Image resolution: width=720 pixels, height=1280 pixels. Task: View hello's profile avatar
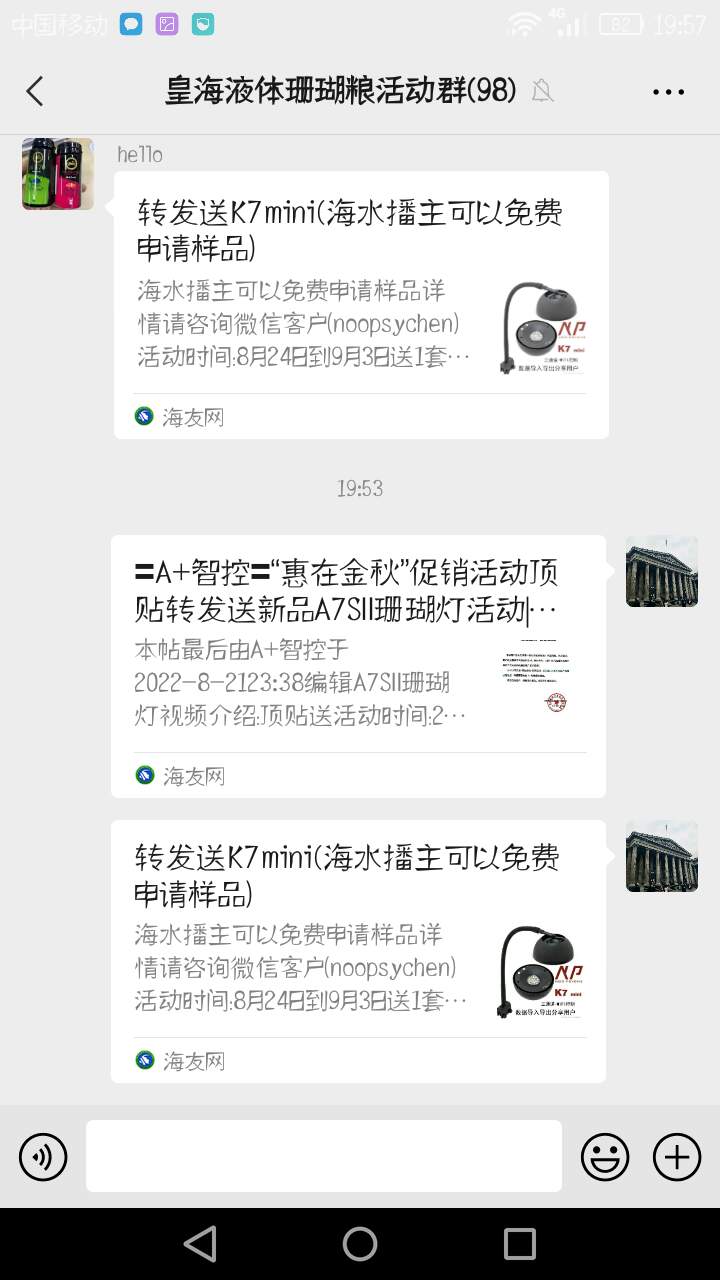pos(58,174)
